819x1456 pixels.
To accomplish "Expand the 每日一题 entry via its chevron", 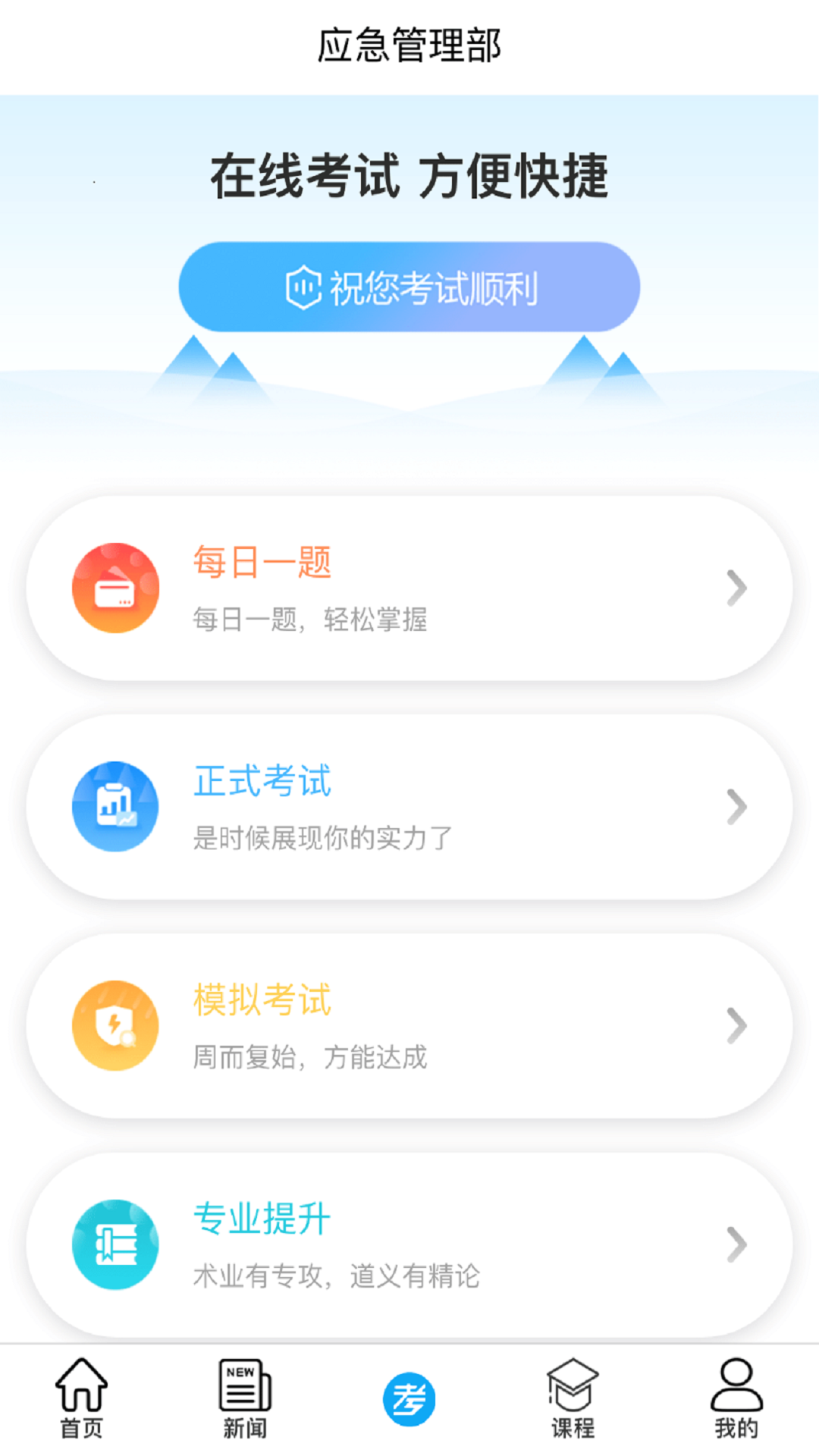I will point(736,587).
